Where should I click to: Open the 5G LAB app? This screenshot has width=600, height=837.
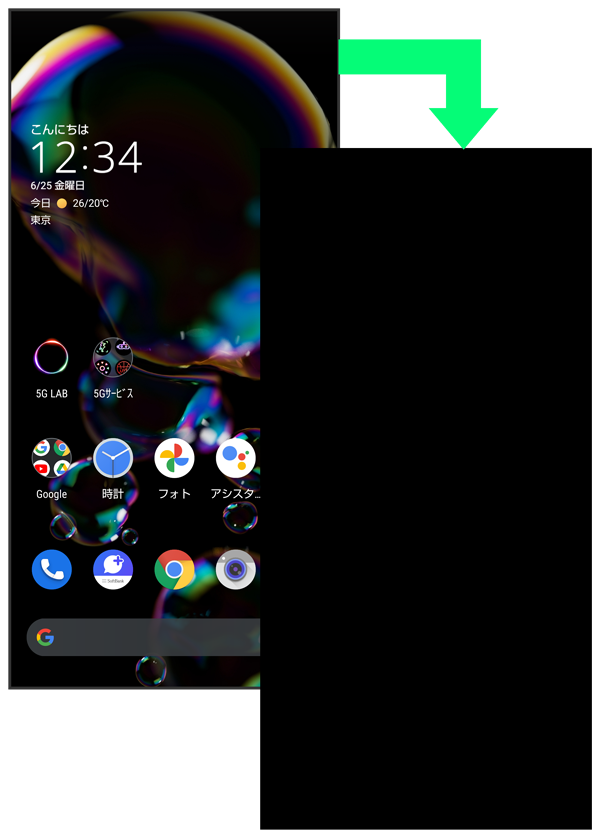(x=51, y=358)
